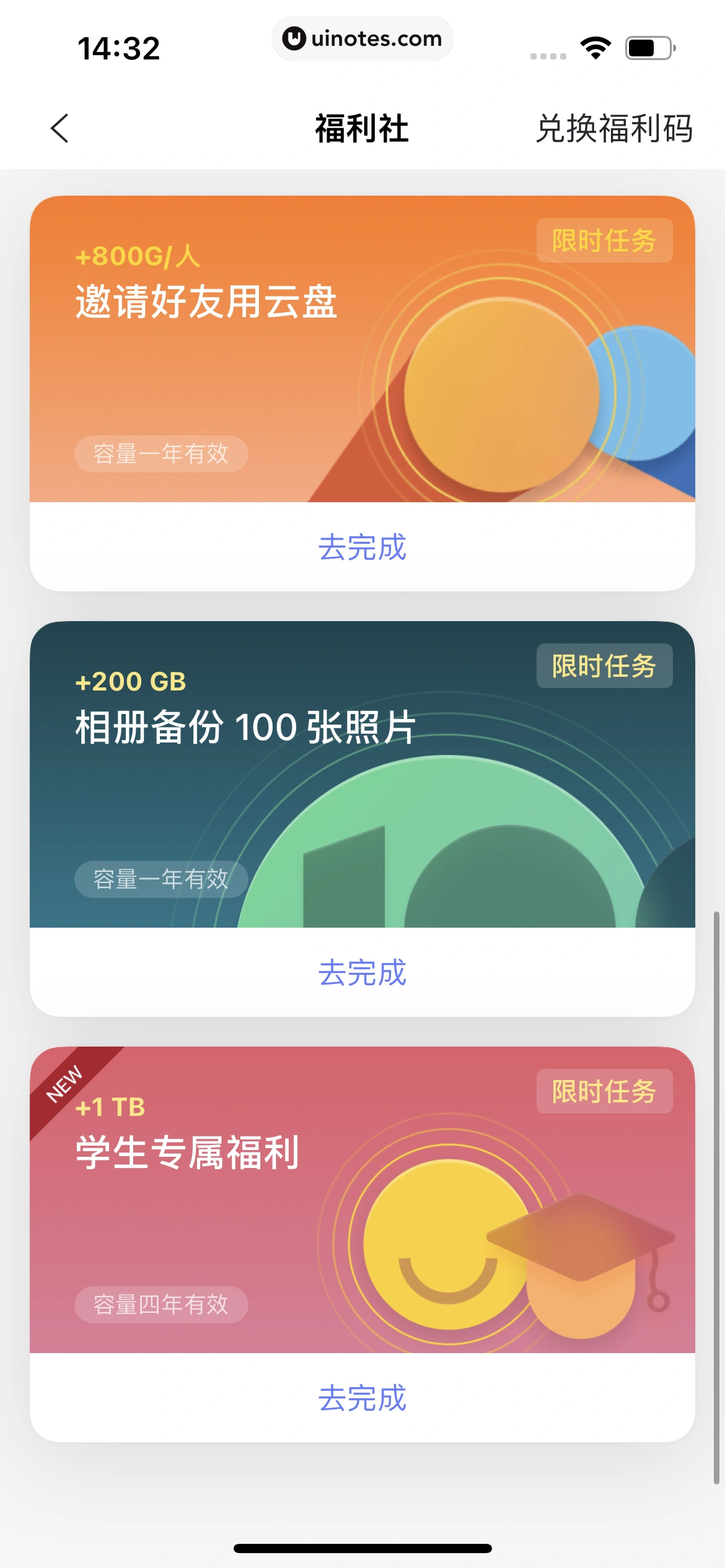Viewport: 725px width, 1568px height.
Task: Open uinotes.com pill in the status bar
Action: click(x=362, y=38)
